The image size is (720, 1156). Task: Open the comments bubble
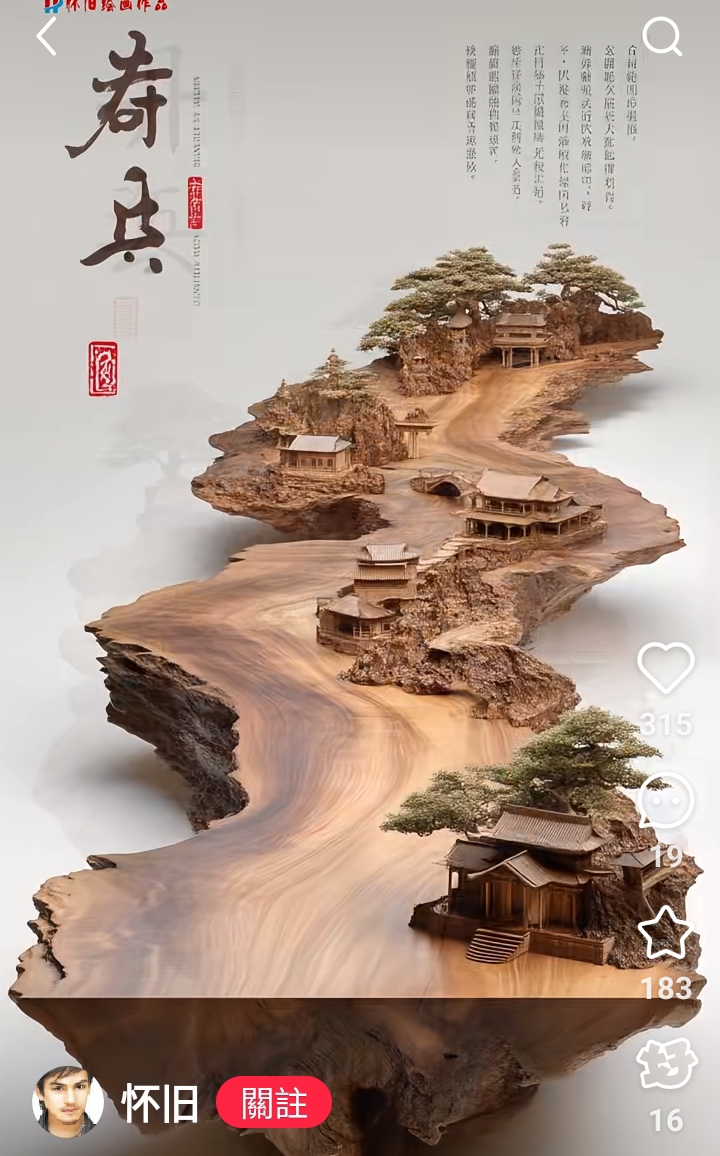(x=665, y=801)
